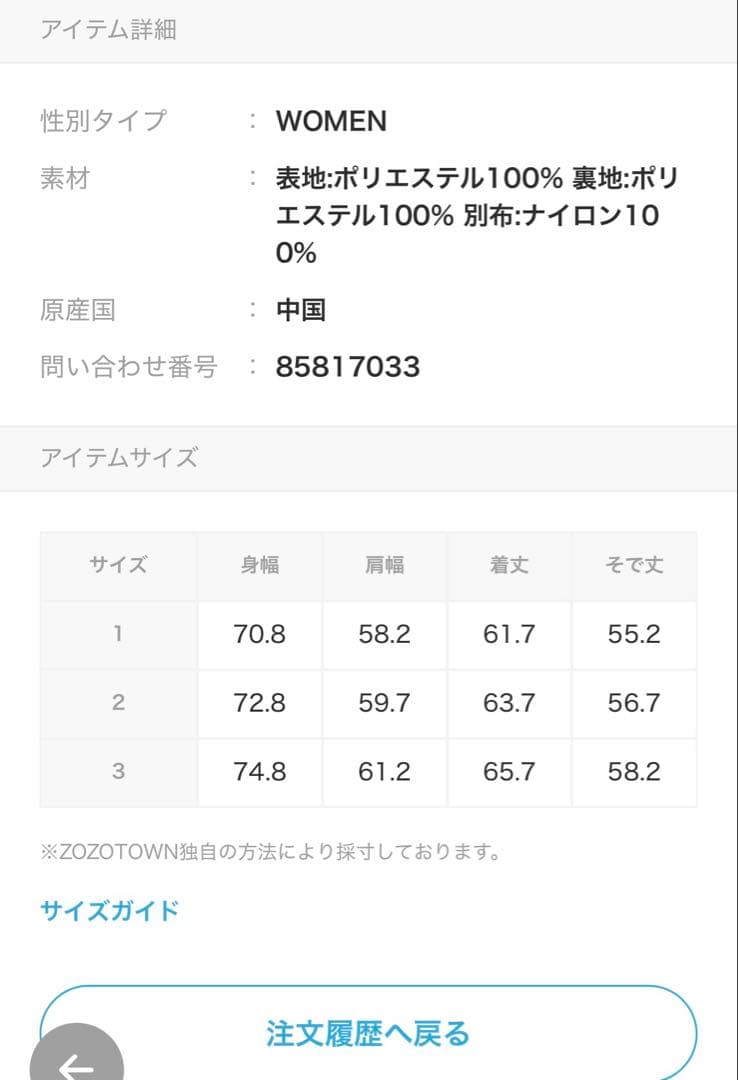Image resolution: width=738 pixels, height=1080 pixels.
Task: Select size 3 row in the size table
Action: pyautogui.click(x=118, y=771)
